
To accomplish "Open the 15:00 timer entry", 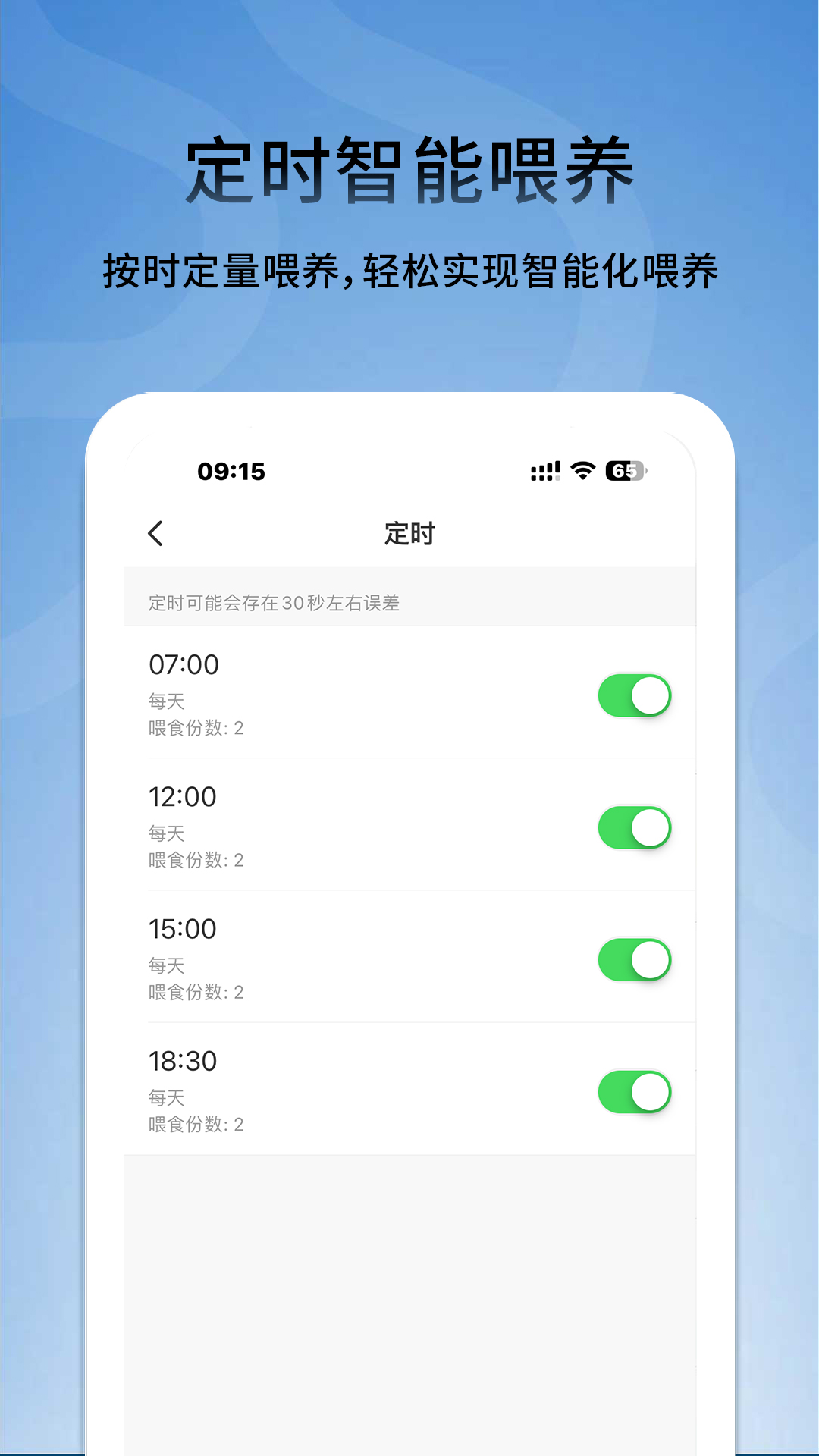I will coord(341,959).
